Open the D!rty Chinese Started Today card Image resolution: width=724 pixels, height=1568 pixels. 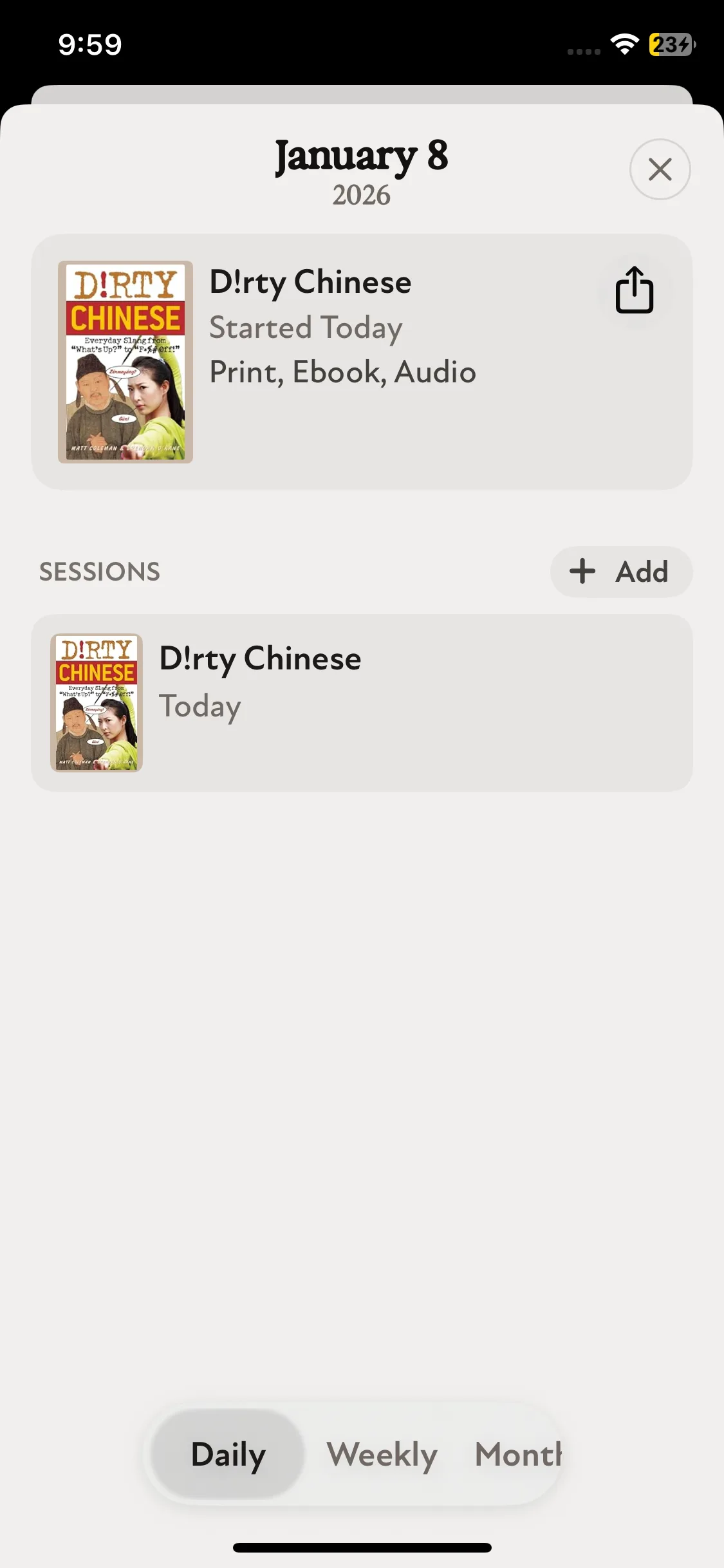click(x=360, y=362)
